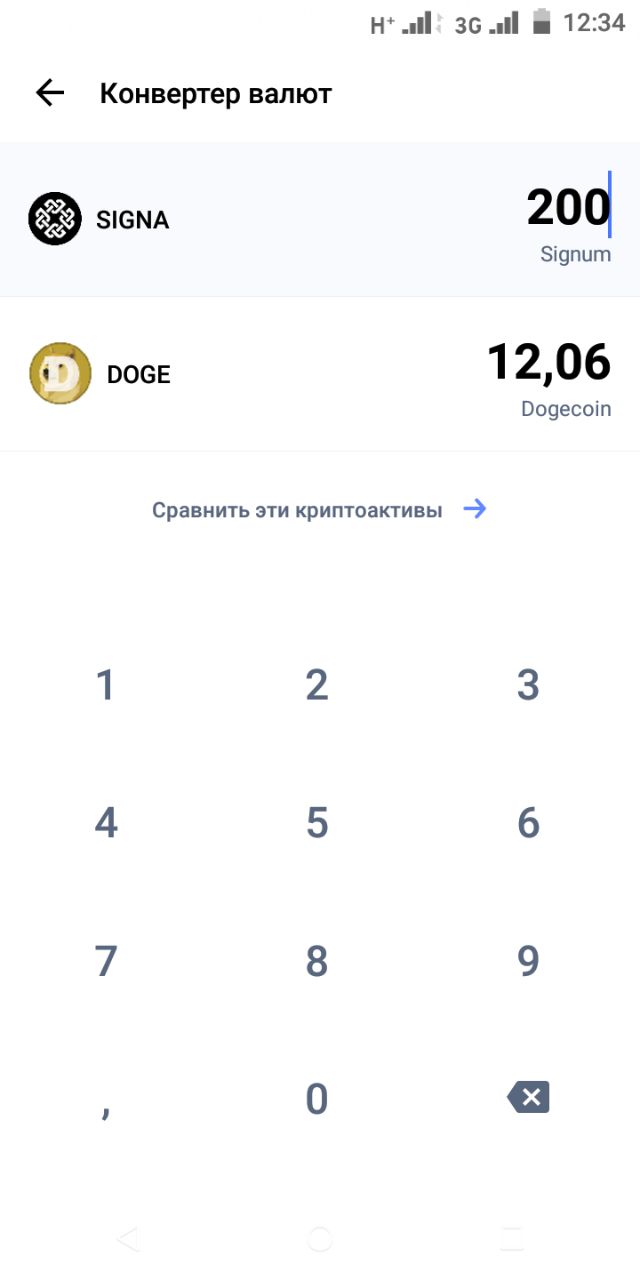
Task: Enter digit 6 on the keypad
Action: point(528,824)
